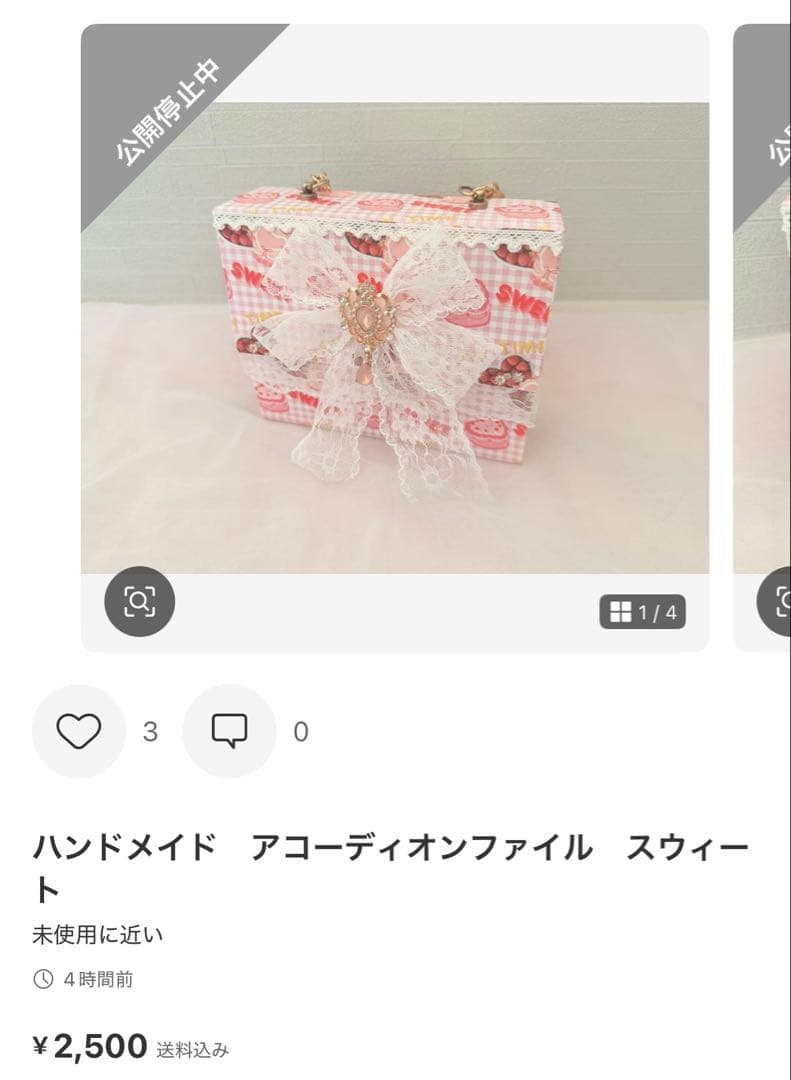Screen dimensions: 791x1080
Task: Click the clock icon next to the timestamp
Action: [41, 981]
